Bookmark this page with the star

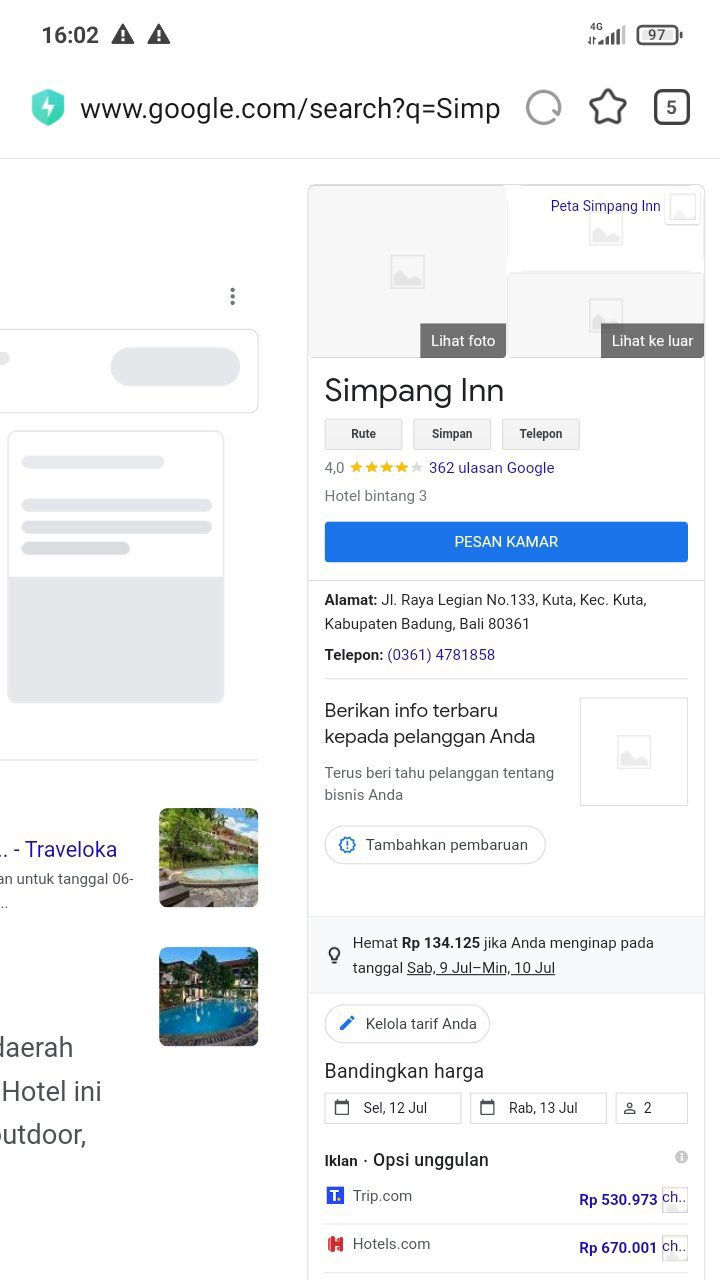607,108
